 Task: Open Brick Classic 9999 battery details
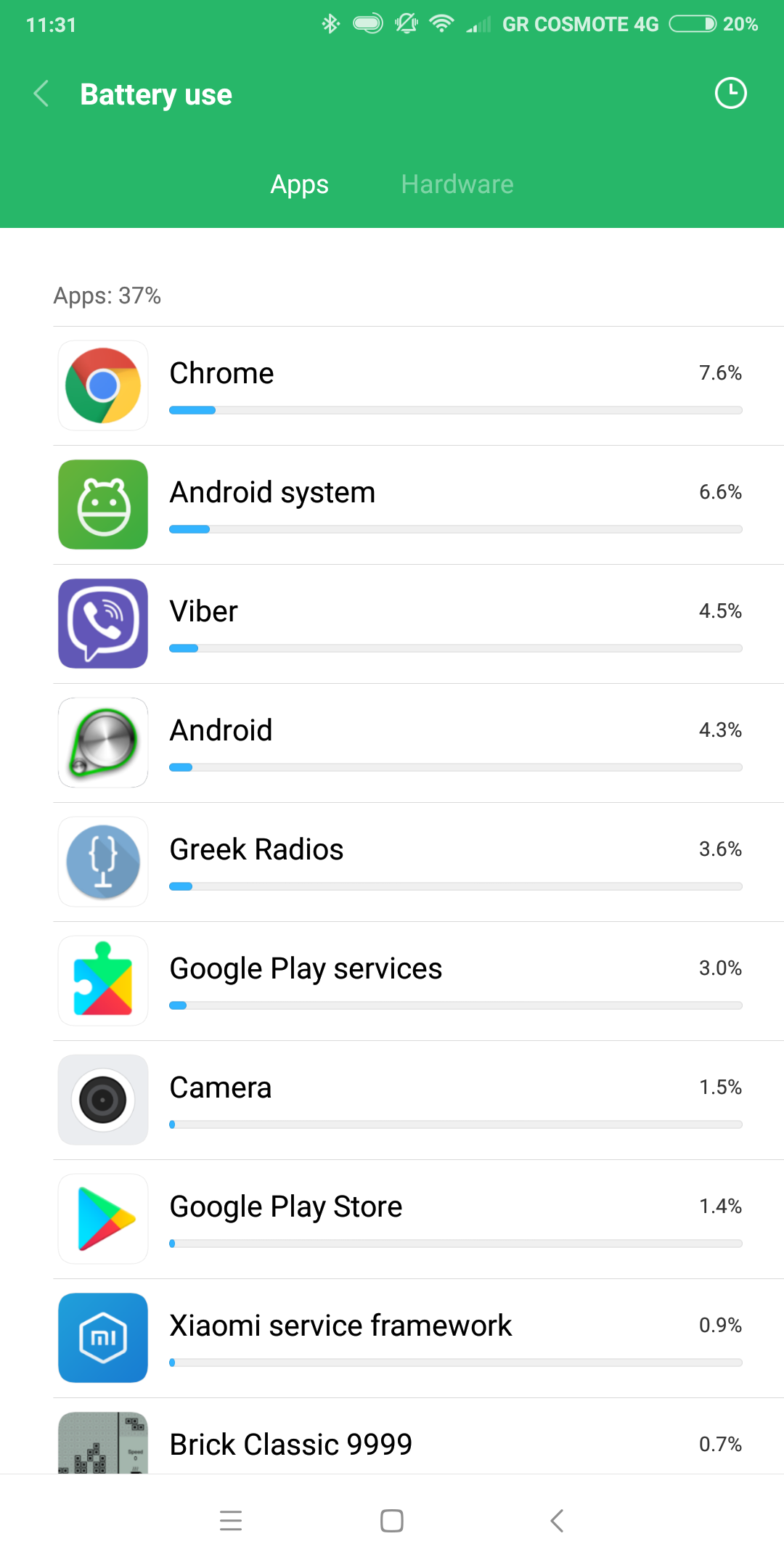418,1443
